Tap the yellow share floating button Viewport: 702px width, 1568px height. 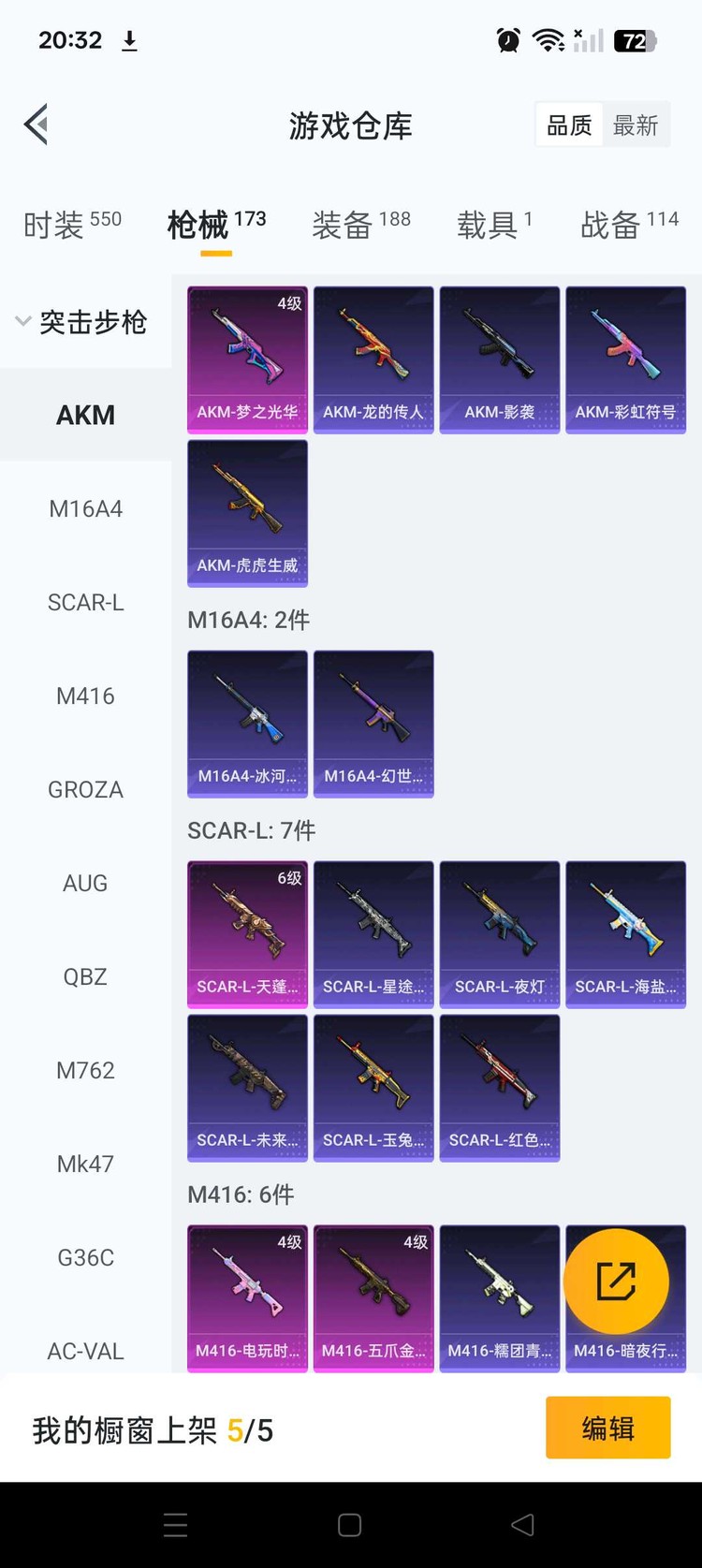coord(616,1281)
